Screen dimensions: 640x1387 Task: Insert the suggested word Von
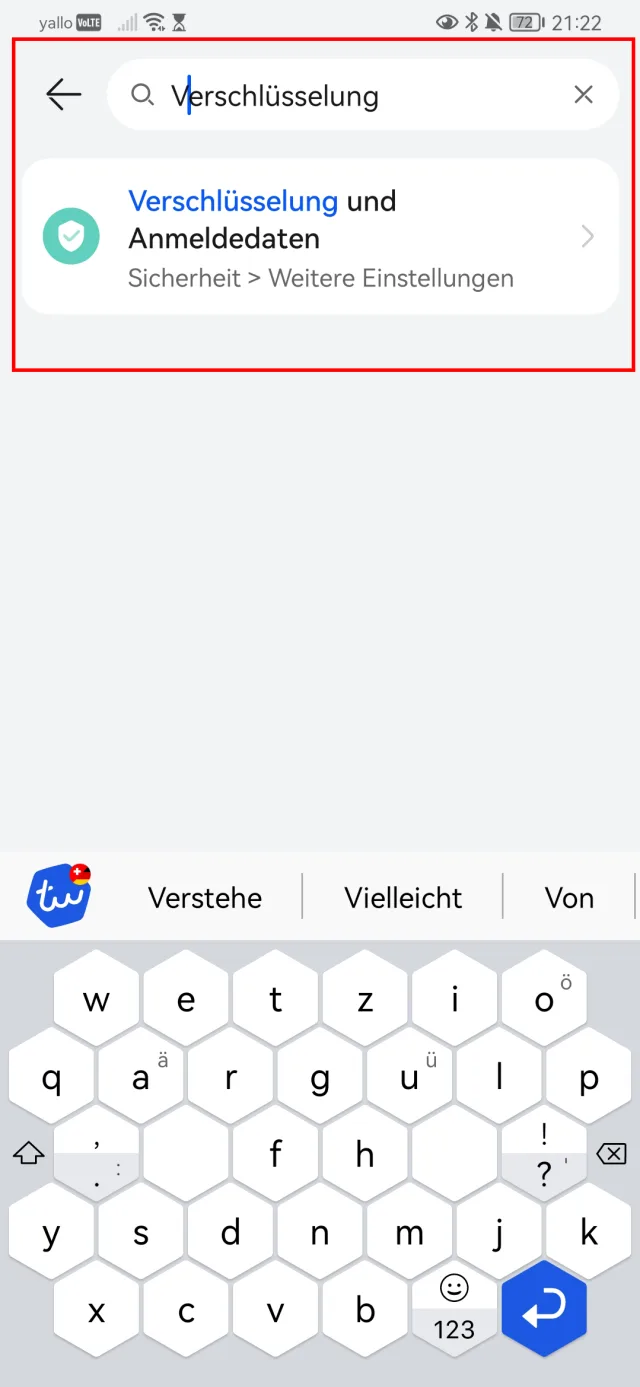click(x=569, y=898)
